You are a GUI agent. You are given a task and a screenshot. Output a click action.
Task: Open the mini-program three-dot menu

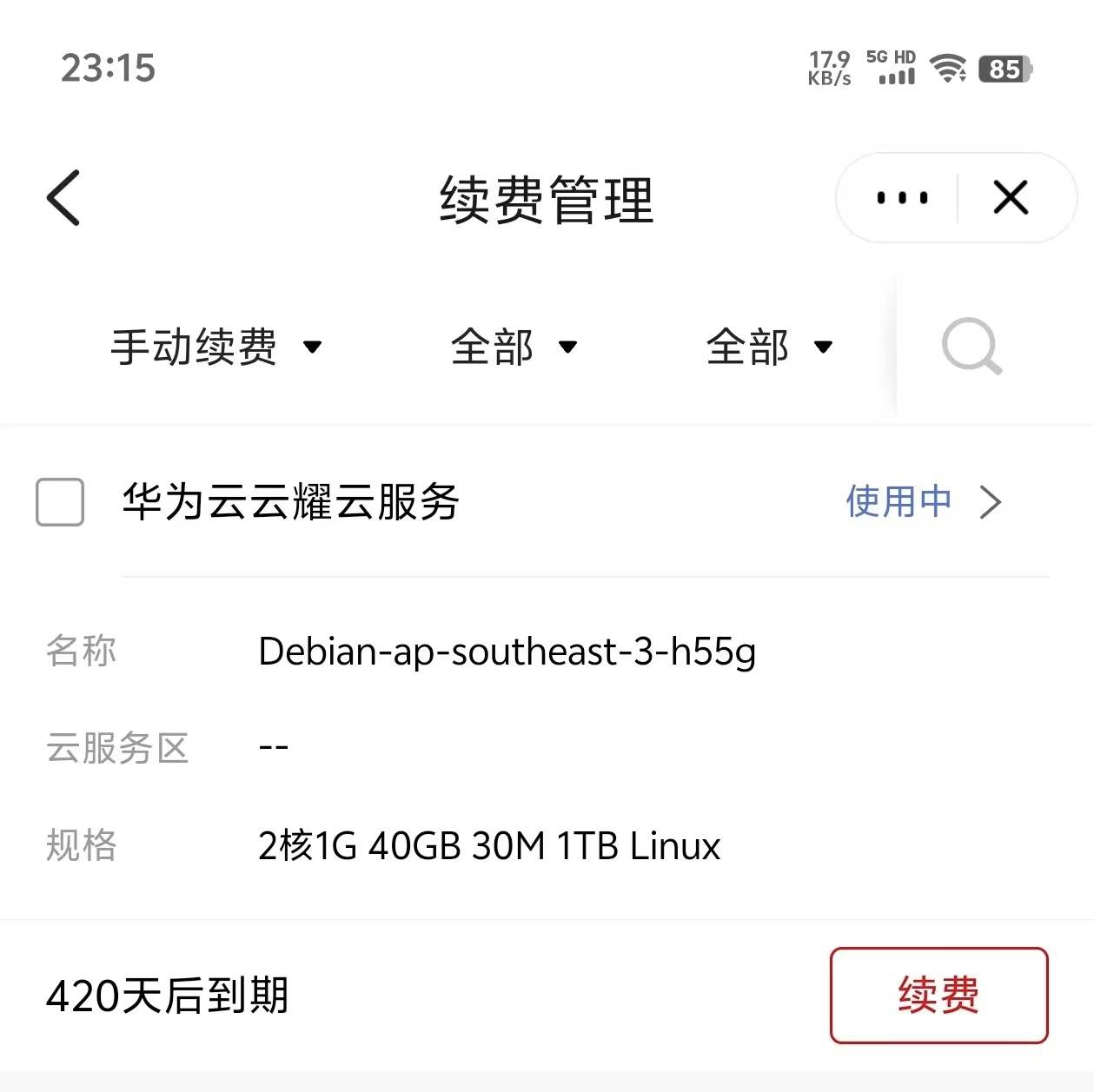pos(901,198)
